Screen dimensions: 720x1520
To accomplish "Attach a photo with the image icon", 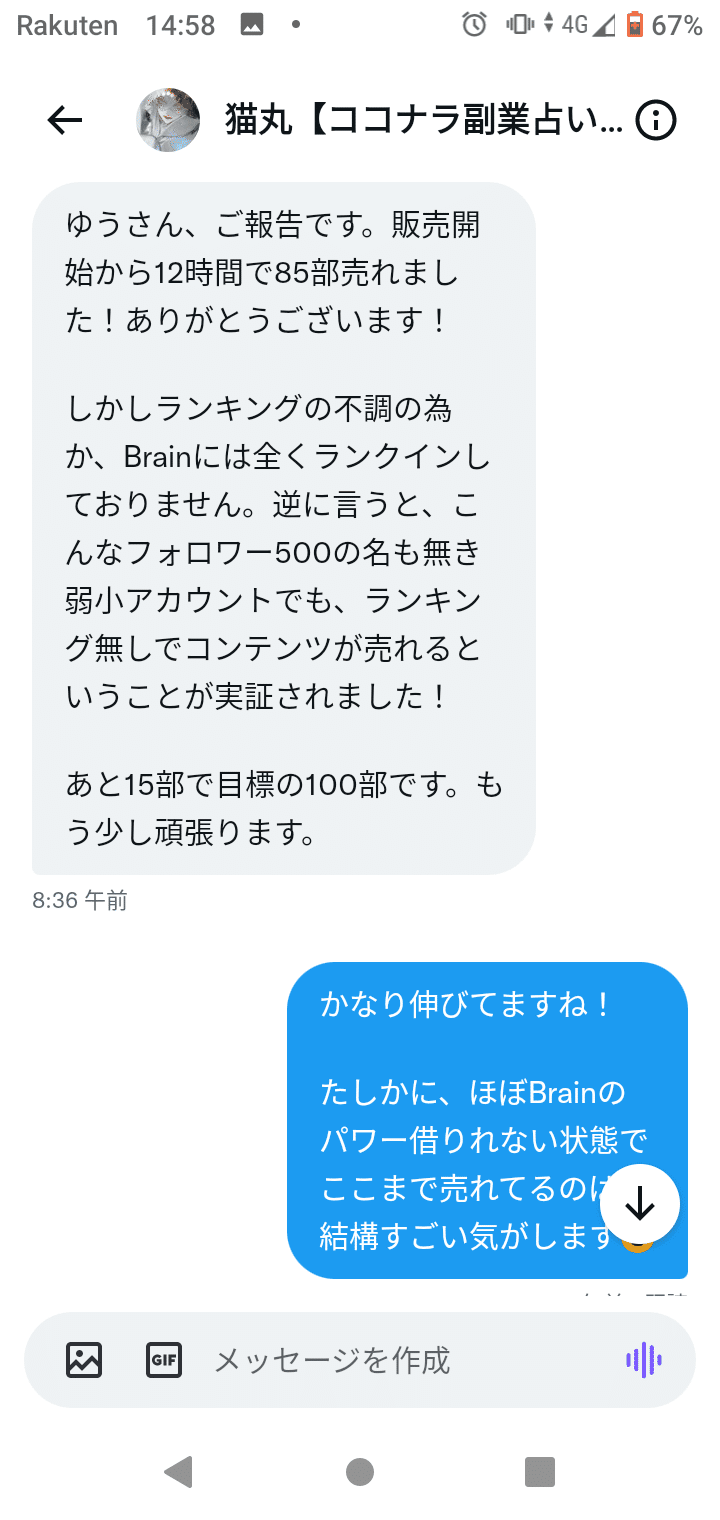I will 84,1360.
